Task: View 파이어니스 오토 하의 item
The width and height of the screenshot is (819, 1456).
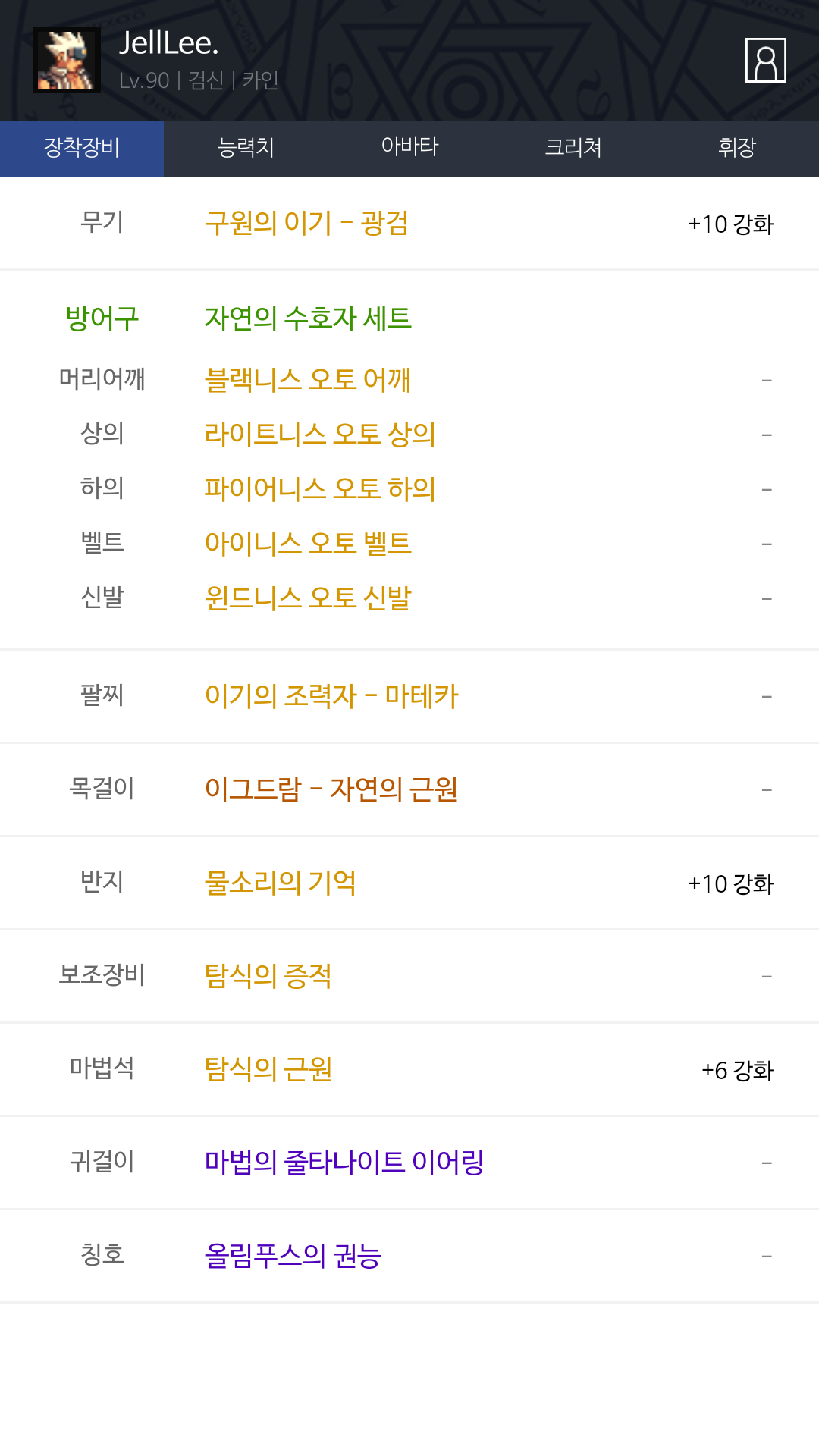Action: 320,488
